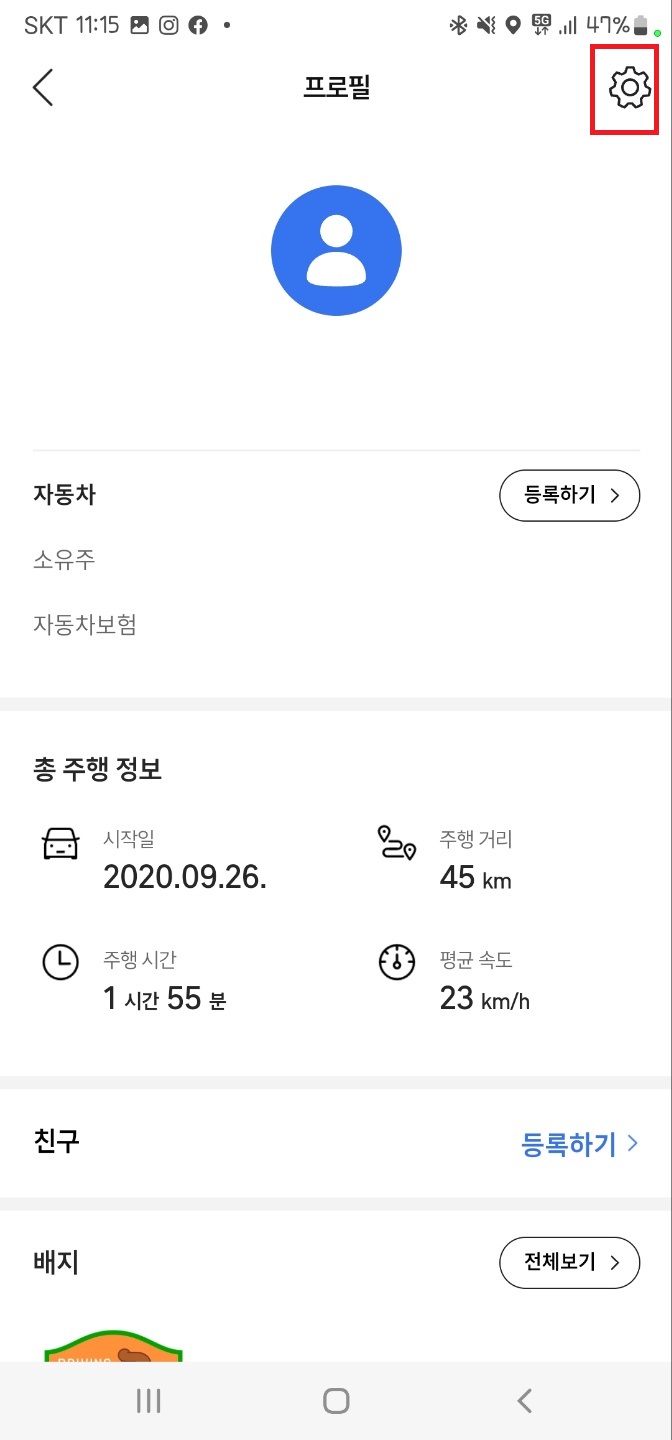
Task: Register a car with 등록하기 button
Action: click(569, 495)
